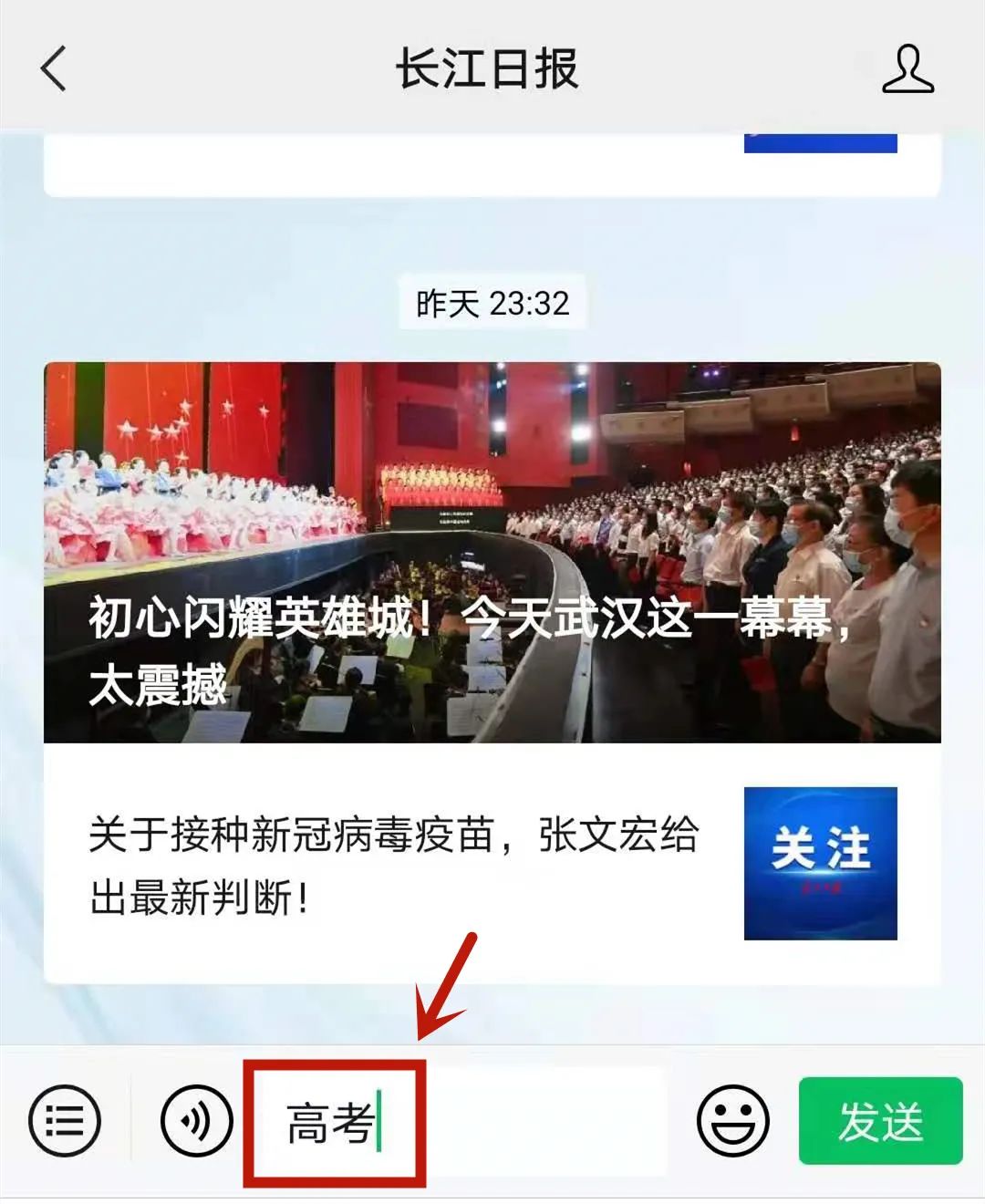Viewport: 985px width, 1204px height.
Task: Open the emoji picker
Action: (x=732, y=1121)
